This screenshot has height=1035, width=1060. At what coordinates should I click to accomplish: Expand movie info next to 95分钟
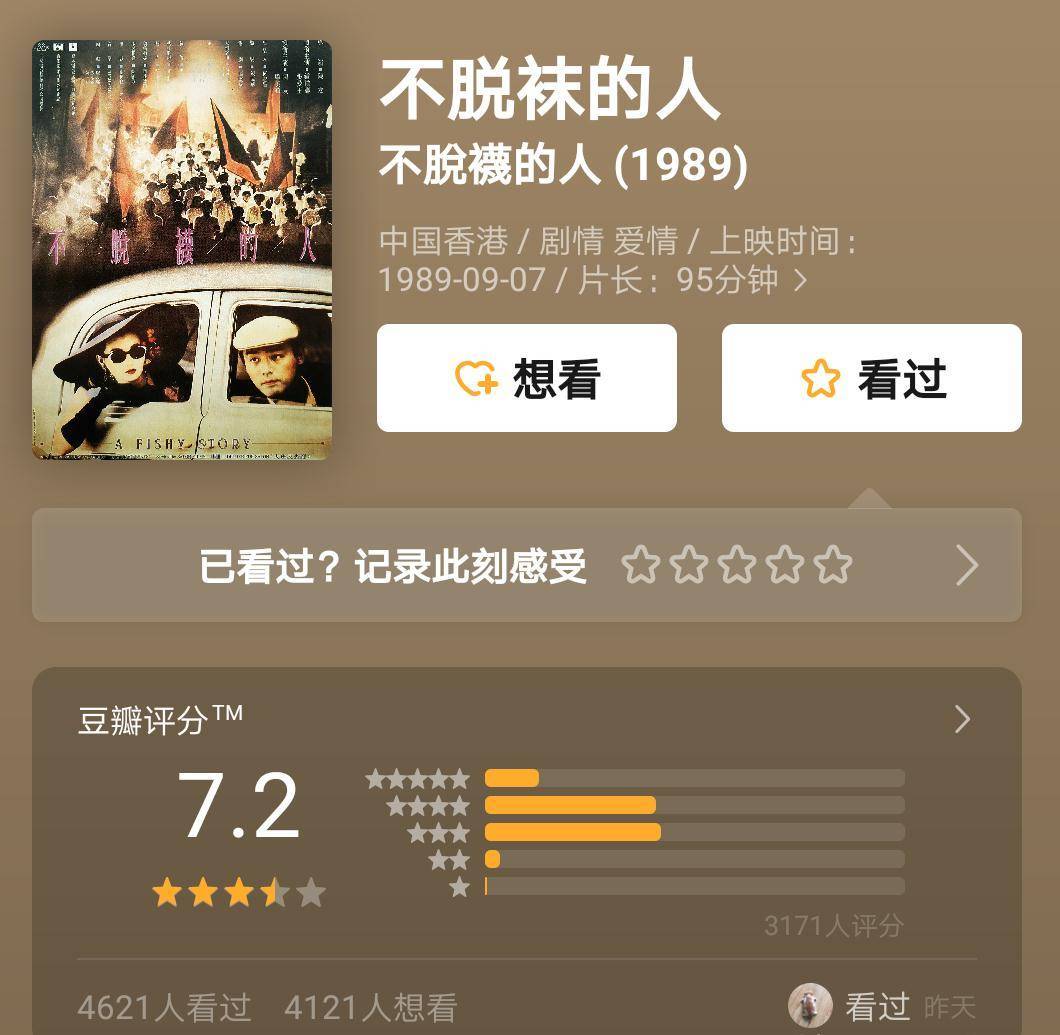800,281
